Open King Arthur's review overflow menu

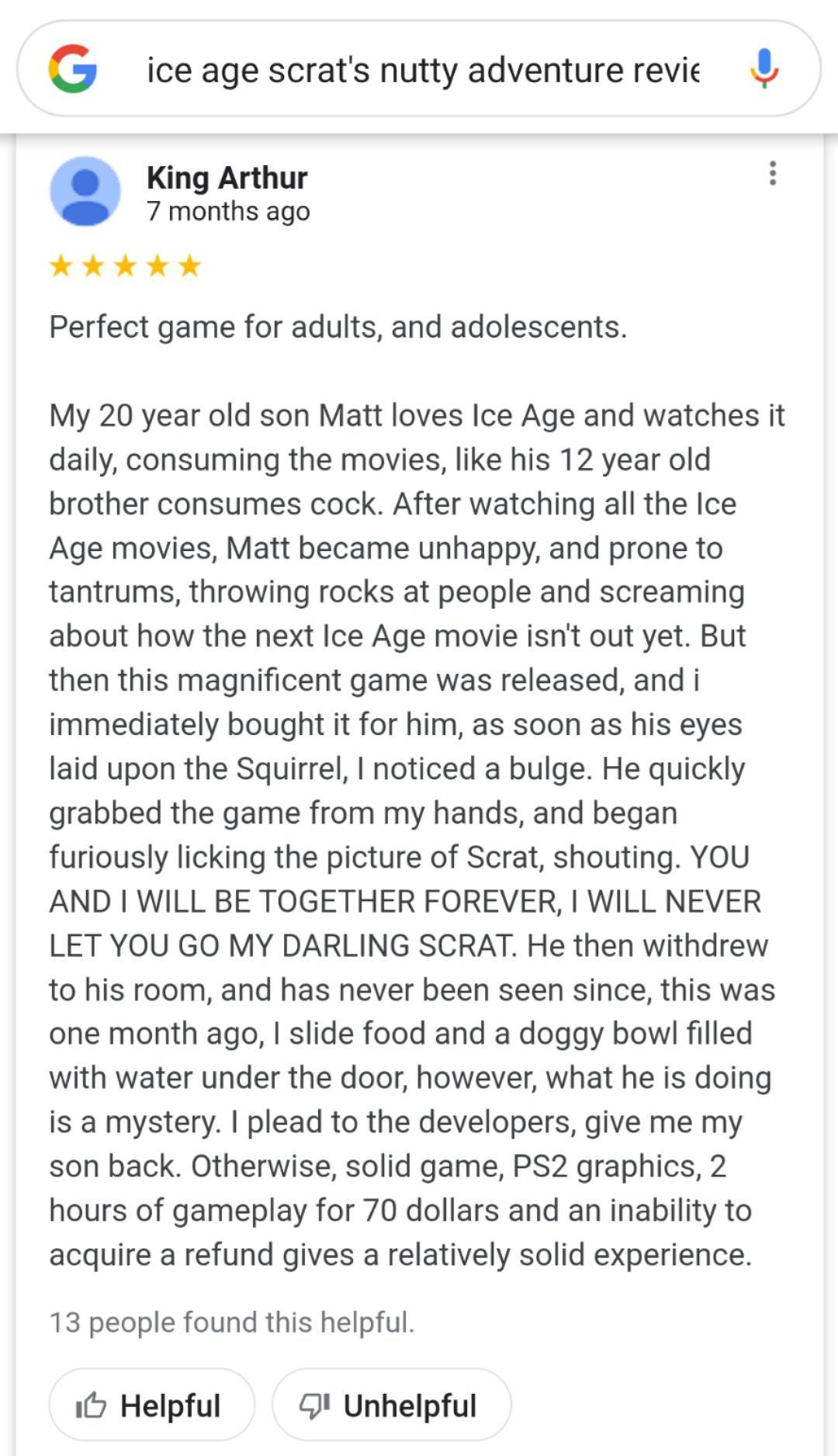(x=772, y=173)
